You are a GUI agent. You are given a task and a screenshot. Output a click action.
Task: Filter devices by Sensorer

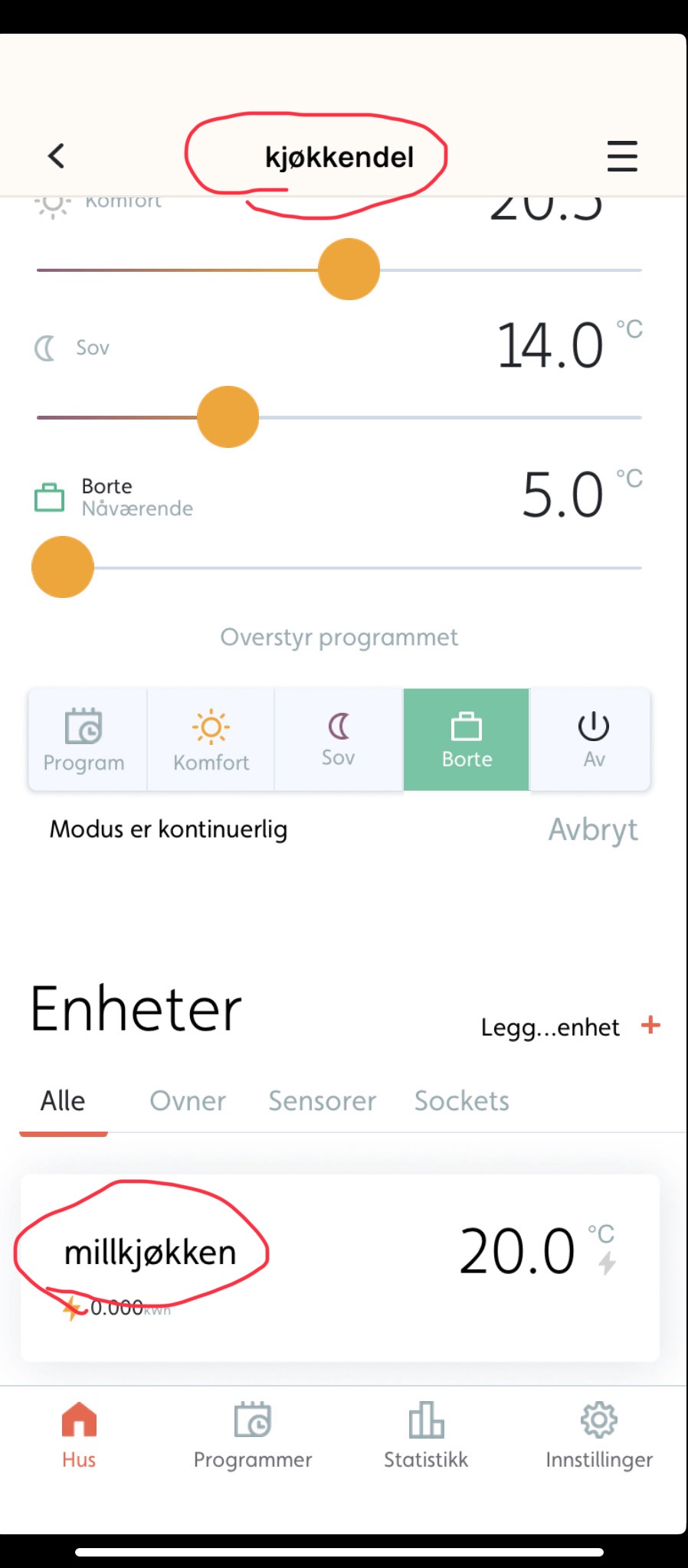[322, 1101]
